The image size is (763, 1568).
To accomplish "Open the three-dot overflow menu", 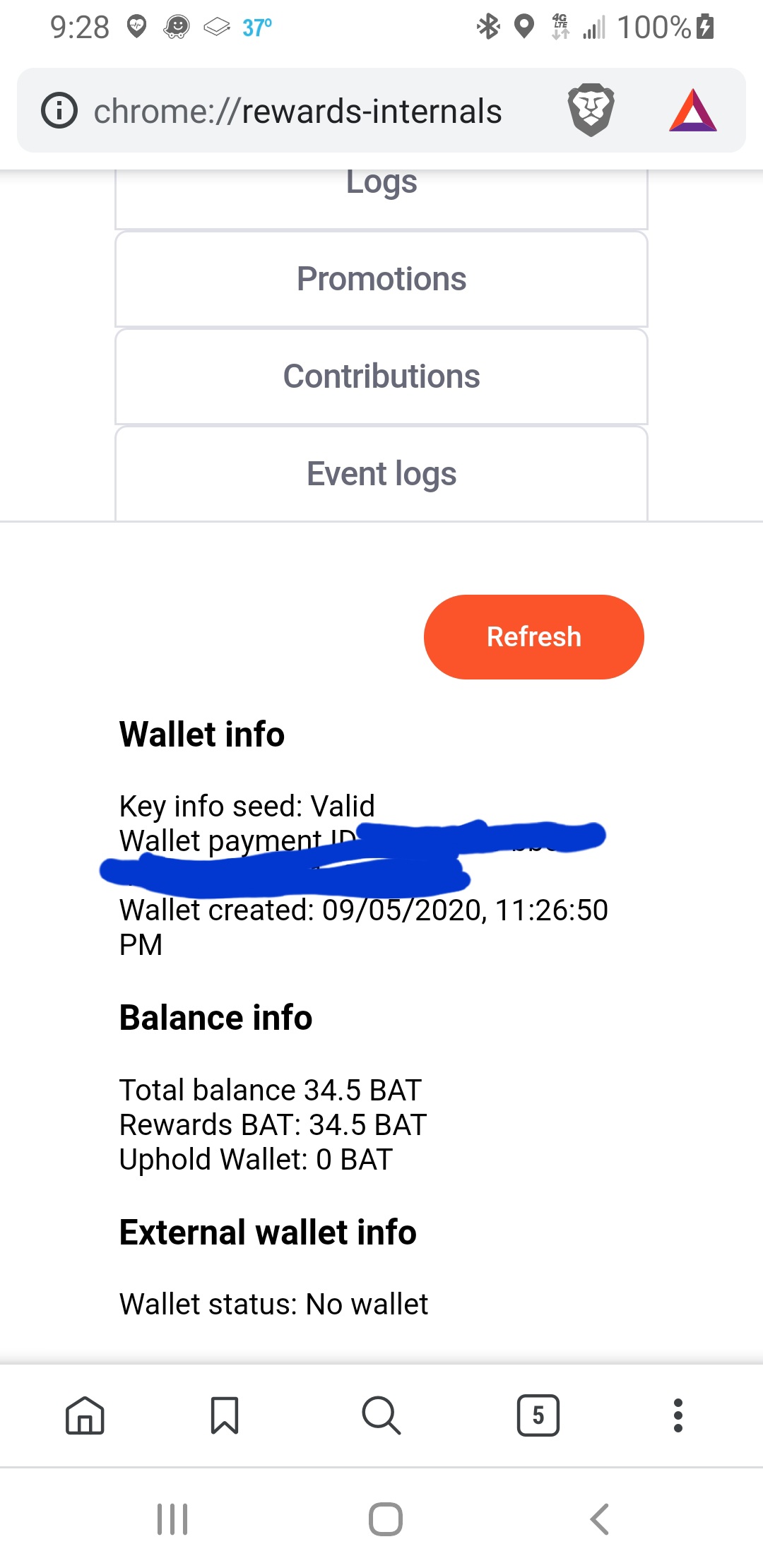I will (678, 1415).
